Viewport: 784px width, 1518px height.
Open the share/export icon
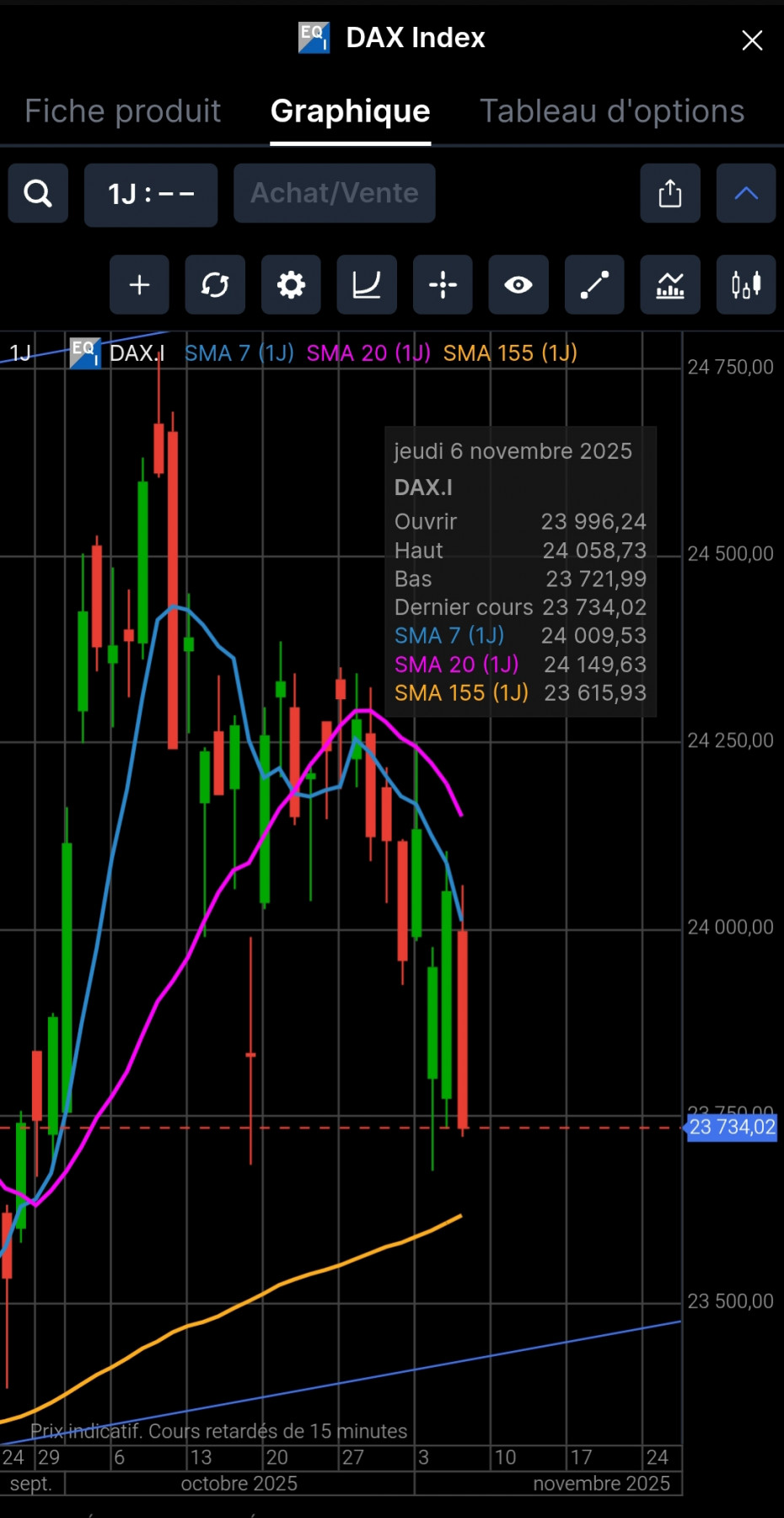[669, 193]
